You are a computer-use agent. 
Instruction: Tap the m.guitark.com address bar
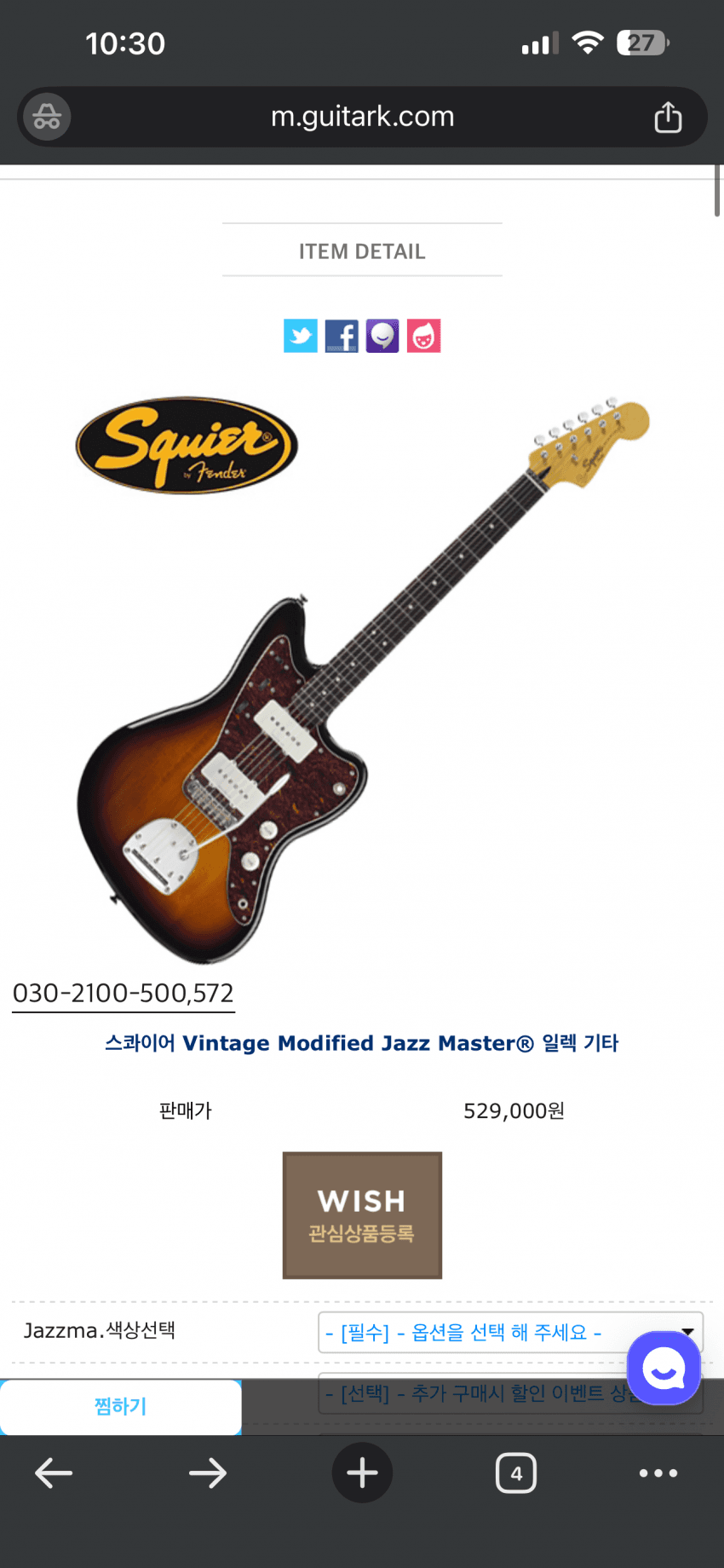coord(362,117)
